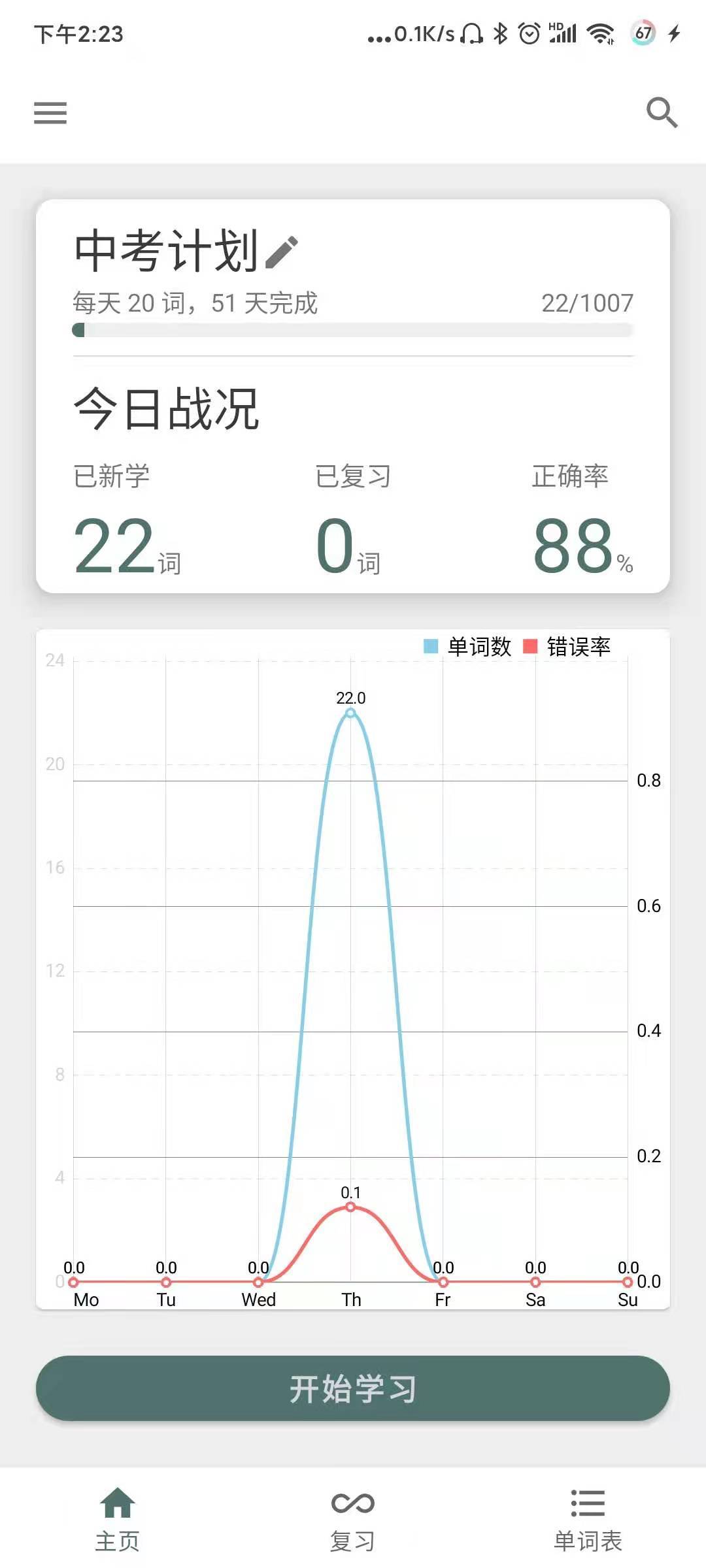706x1568 pixels.
Task: Switch to the 复习 tab
Action: pyautogui.click(x=353, y=1518)
